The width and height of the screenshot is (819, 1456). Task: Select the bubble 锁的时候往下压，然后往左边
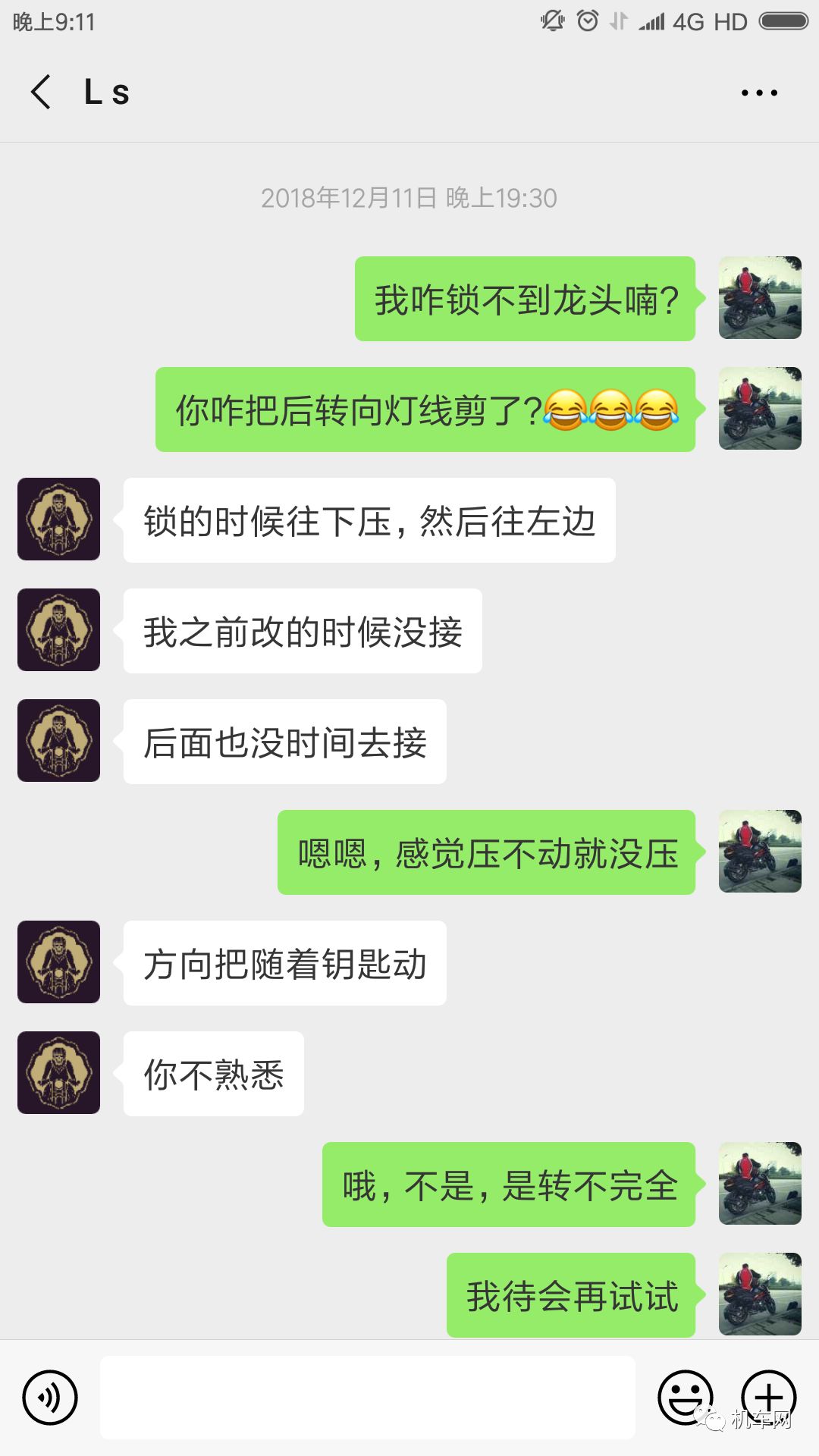(372, 522)
